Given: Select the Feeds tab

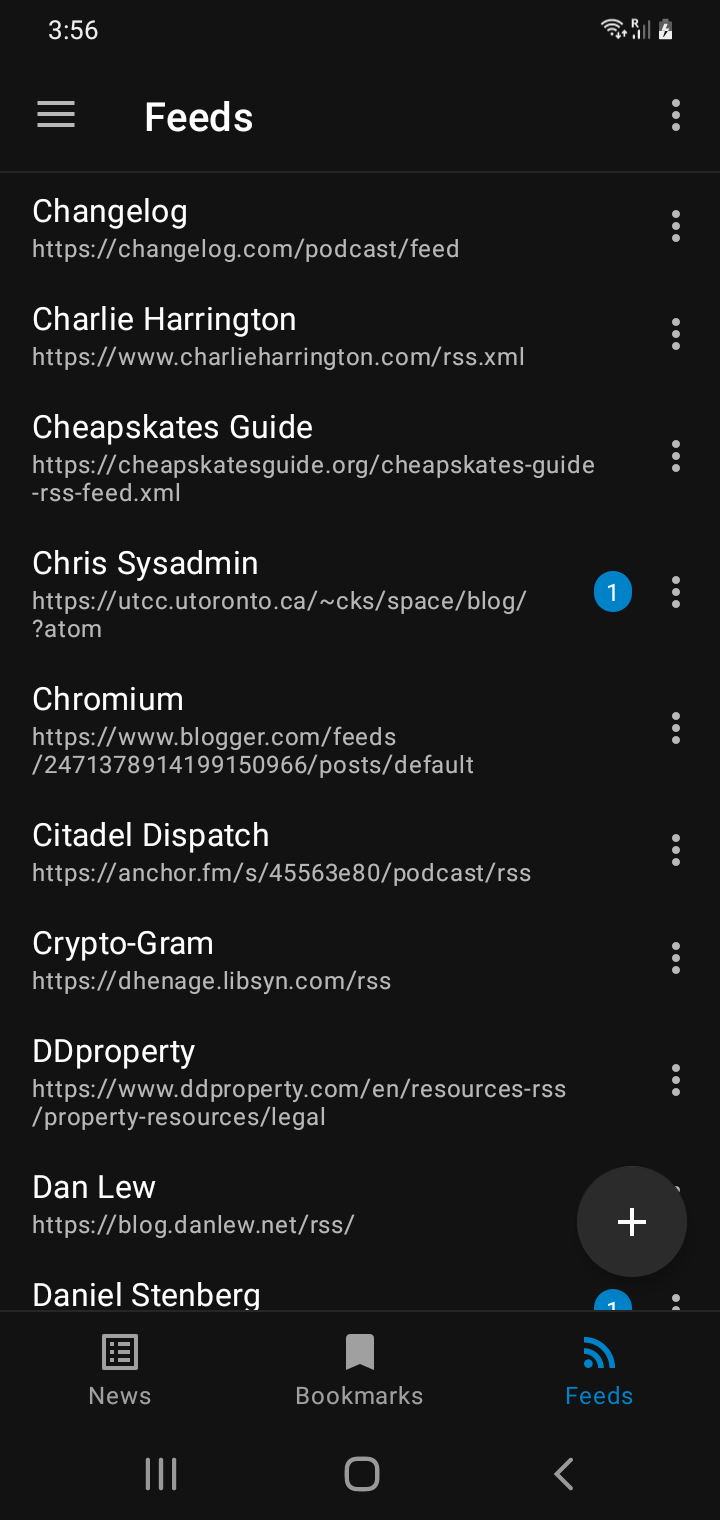Looking at the screenshot, I should [x=599, y=1370].
